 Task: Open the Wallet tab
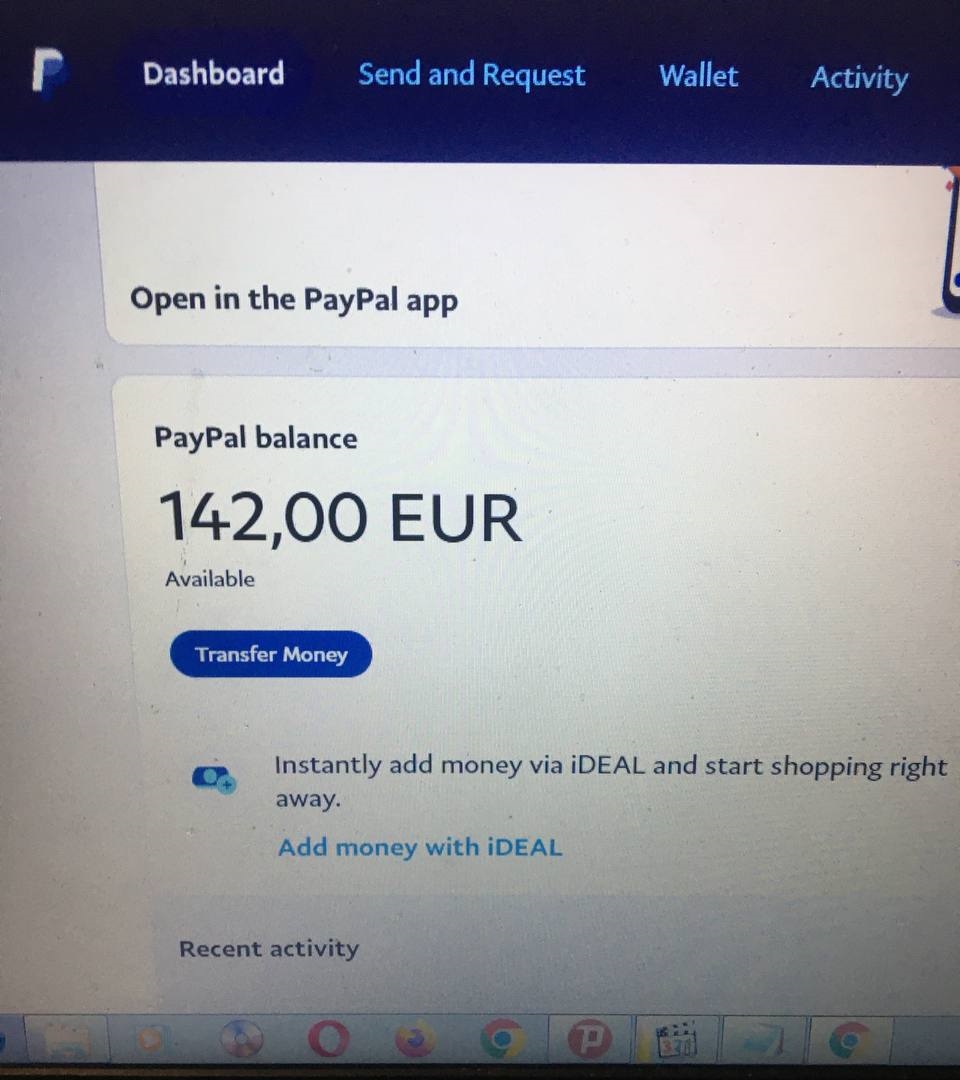pos(698,76)
